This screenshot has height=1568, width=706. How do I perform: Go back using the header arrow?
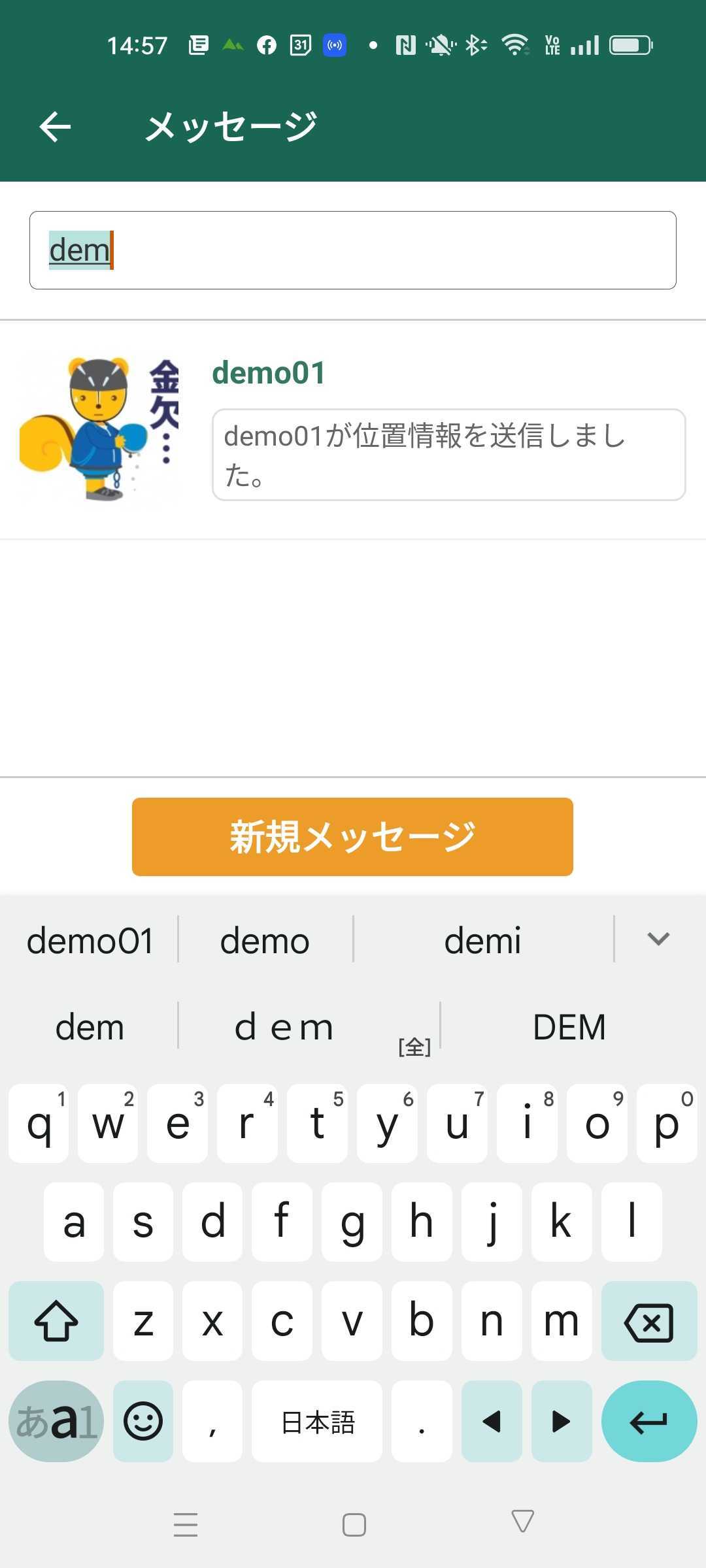pyautogui.click(x=55, y=126)
